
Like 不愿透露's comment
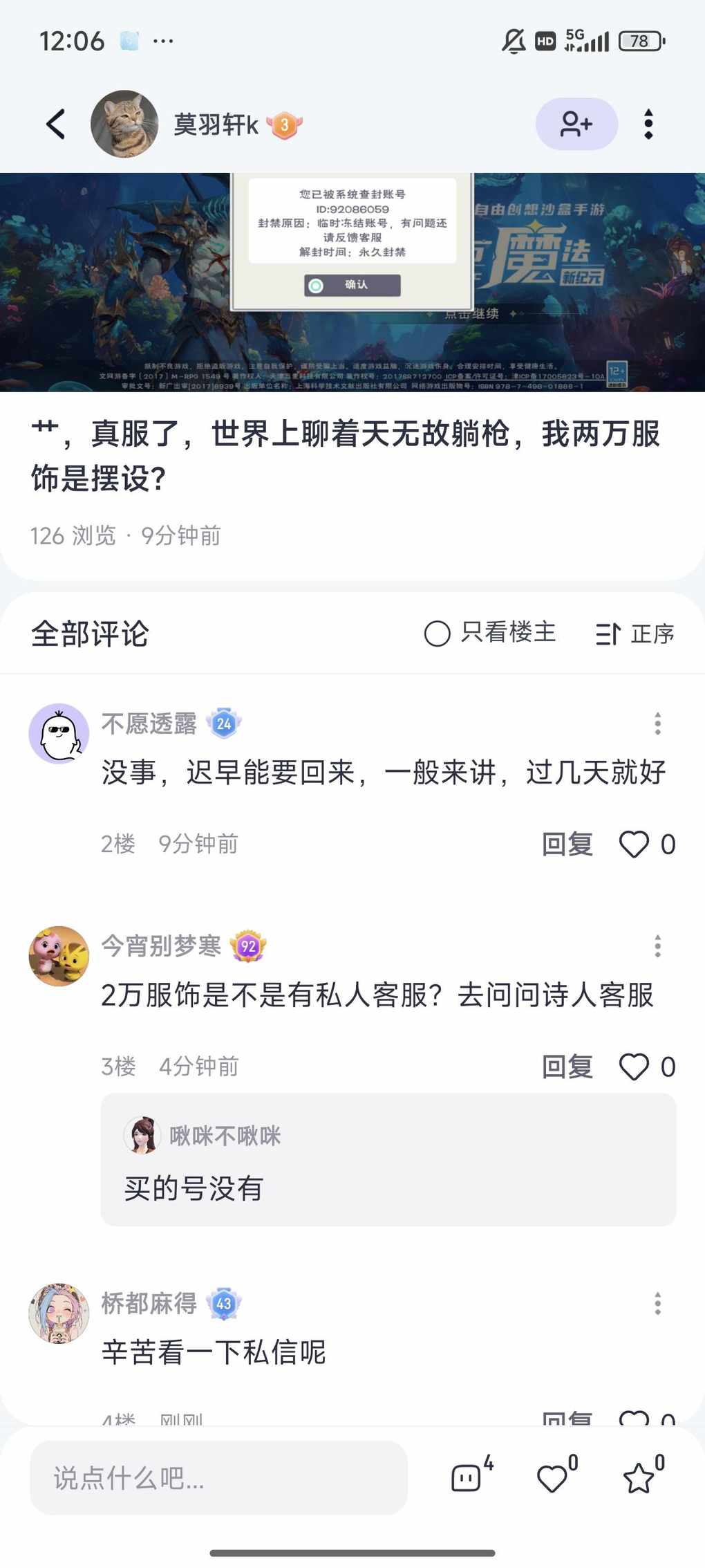(x=634, y=845)
